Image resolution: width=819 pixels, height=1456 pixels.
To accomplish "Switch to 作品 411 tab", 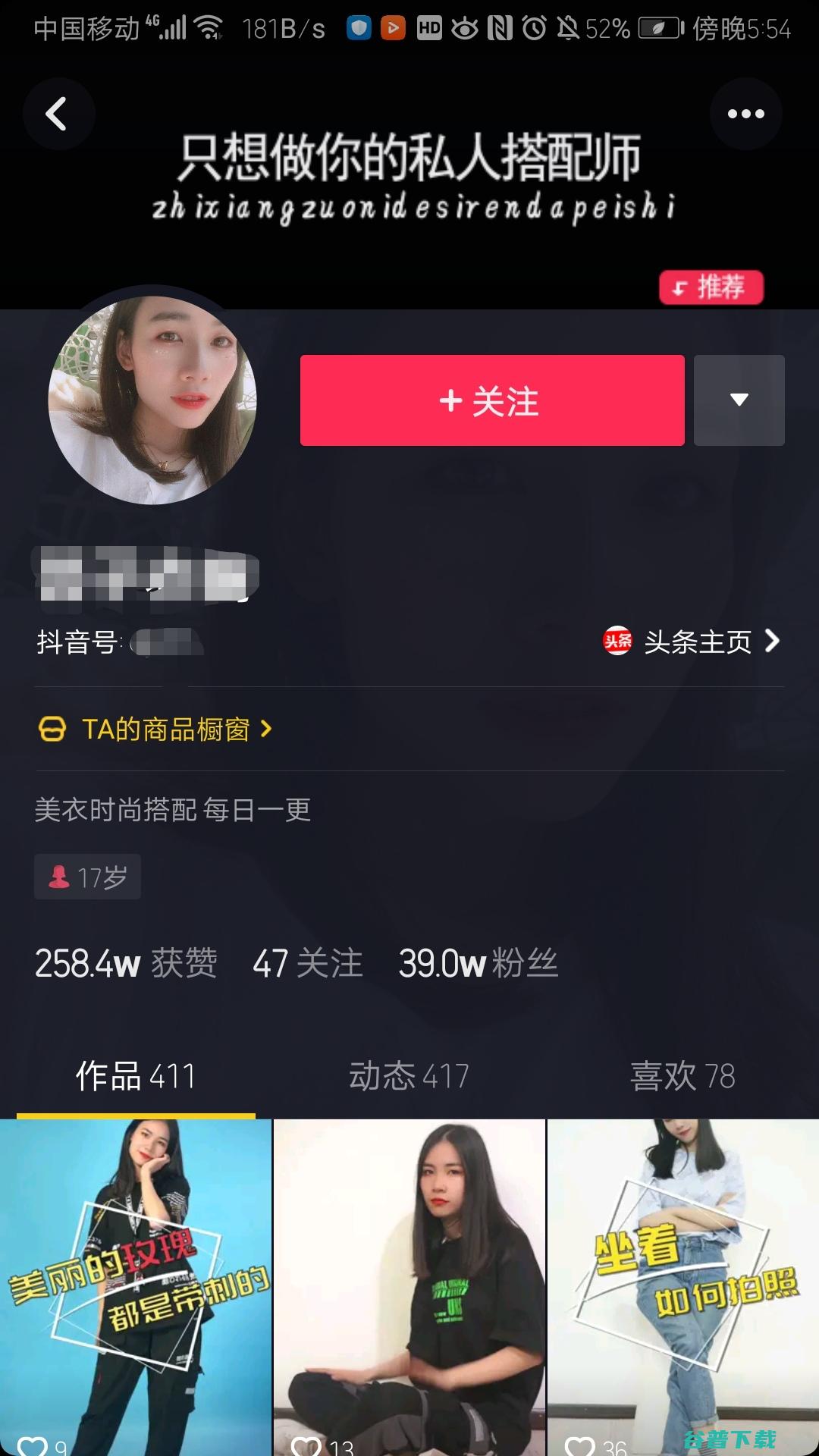I will click(136, 1076).
